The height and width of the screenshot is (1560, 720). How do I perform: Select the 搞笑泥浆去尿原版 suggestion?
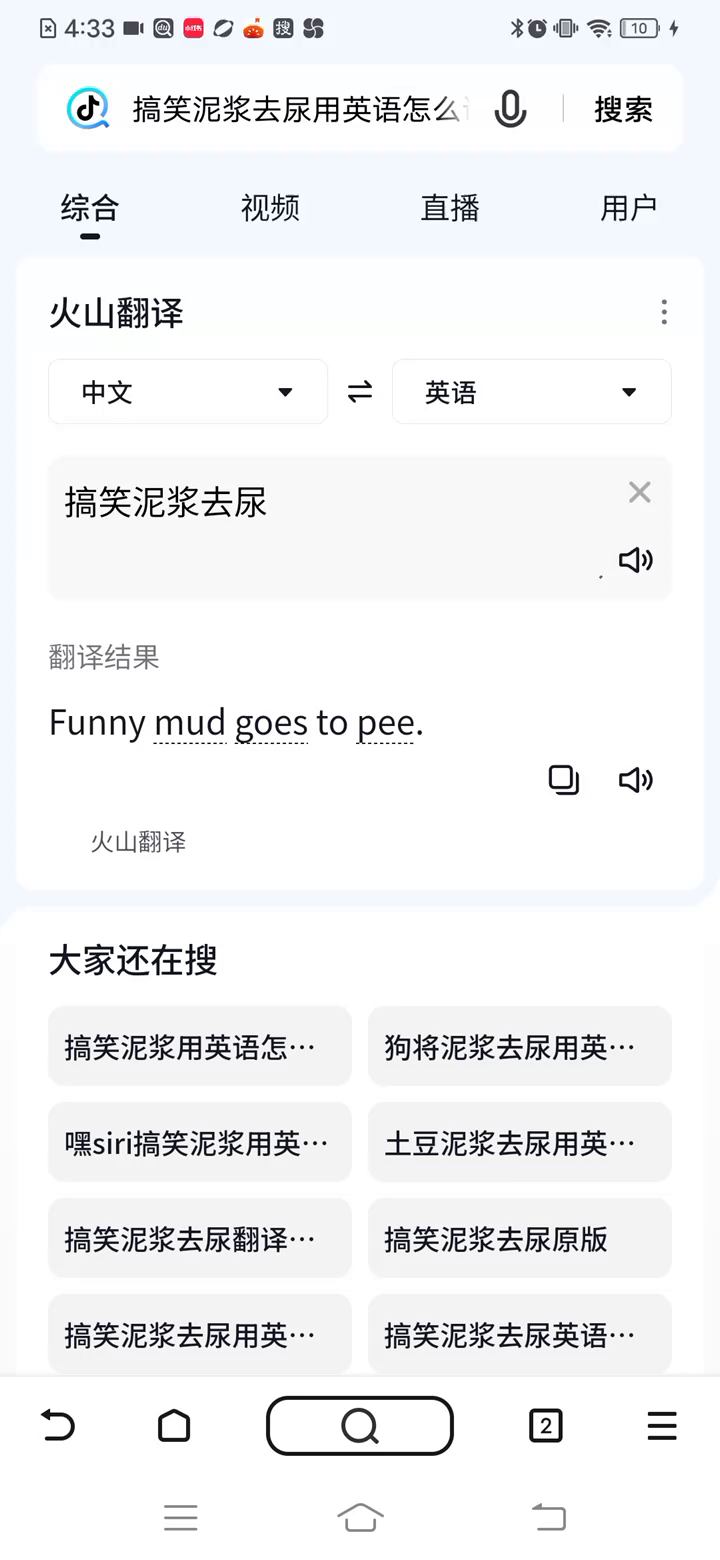pyautogui.click(x=519, y=1239)
